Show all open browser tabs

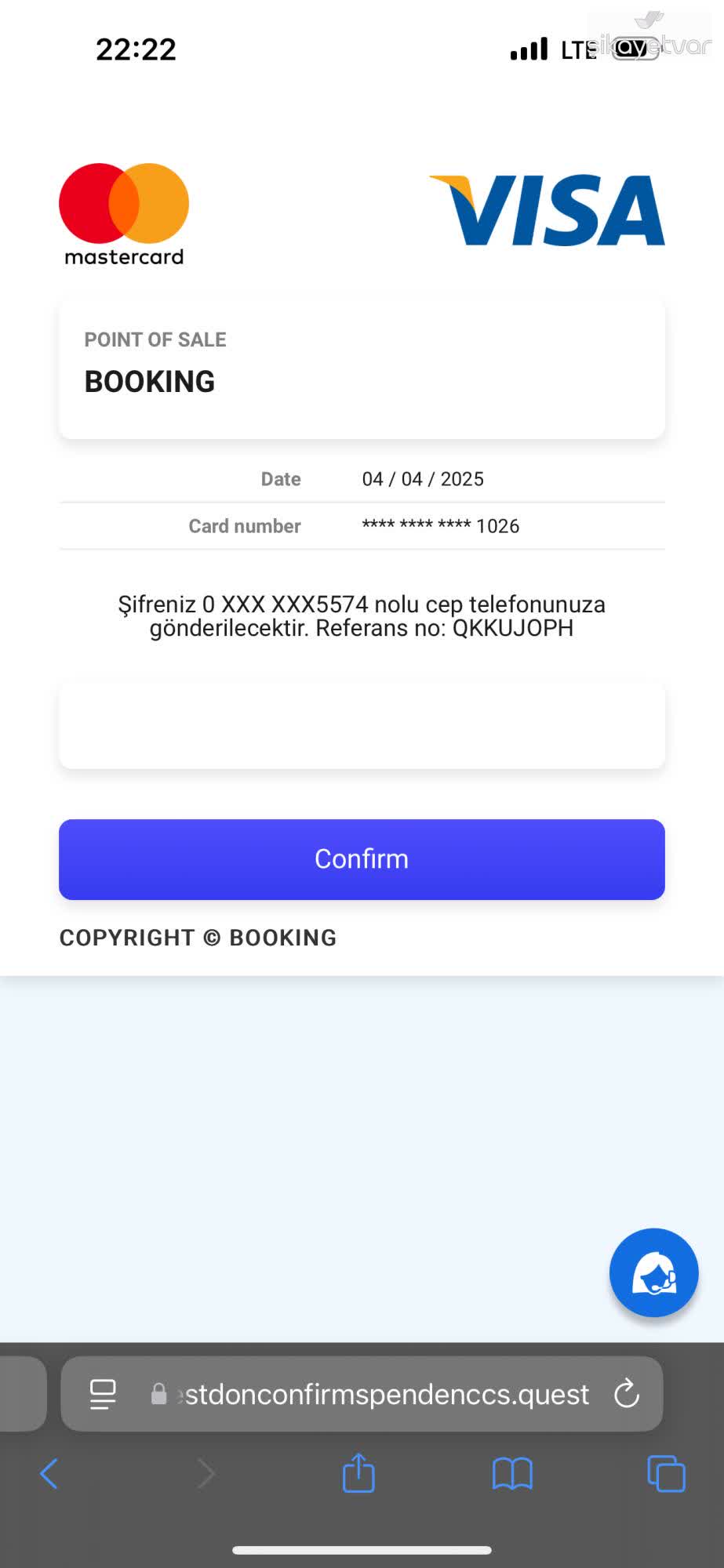click(666, 1474)
